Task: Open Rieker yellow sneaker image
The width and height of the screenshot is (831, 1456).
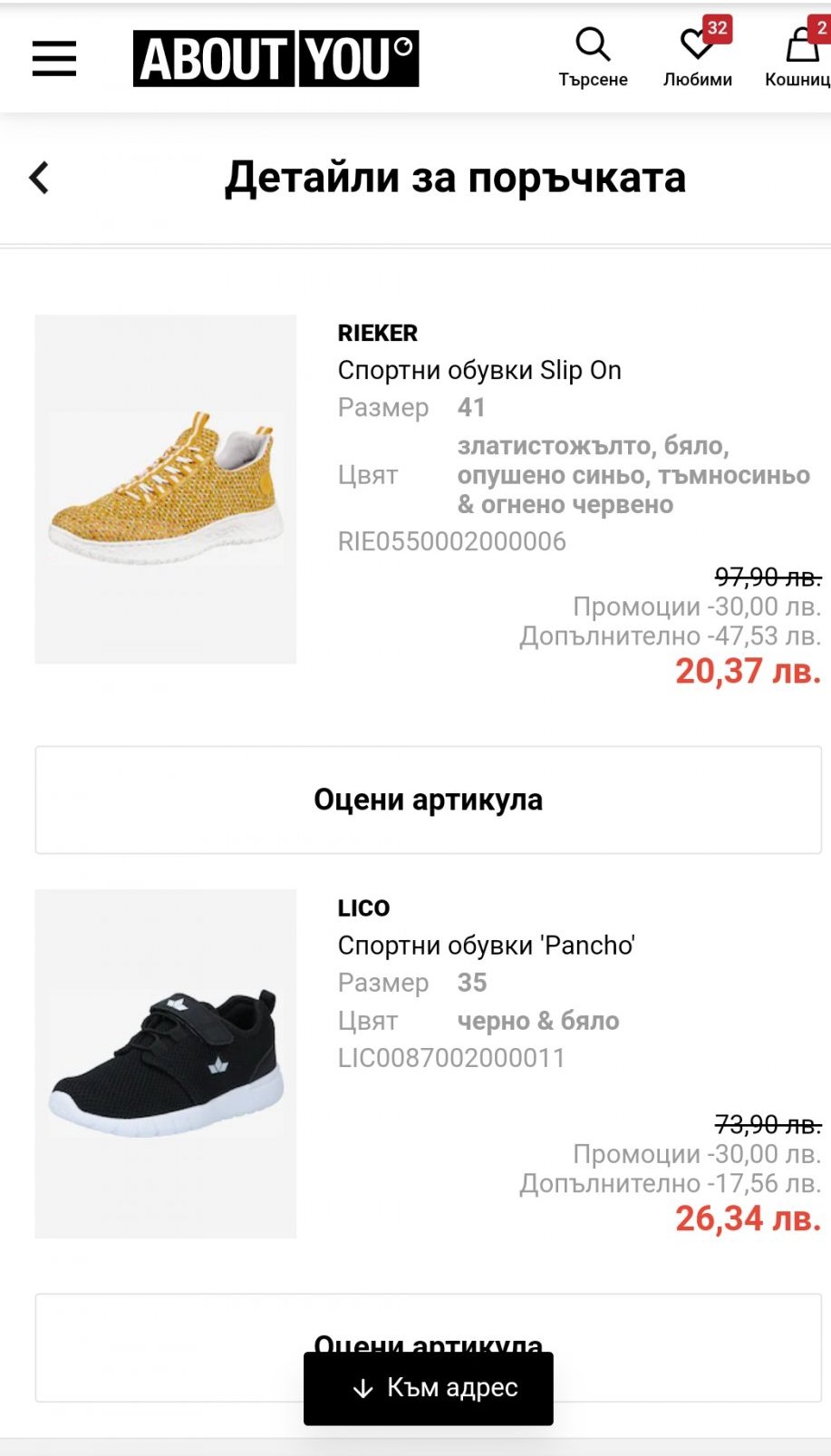Action: [x=166, y=490]
